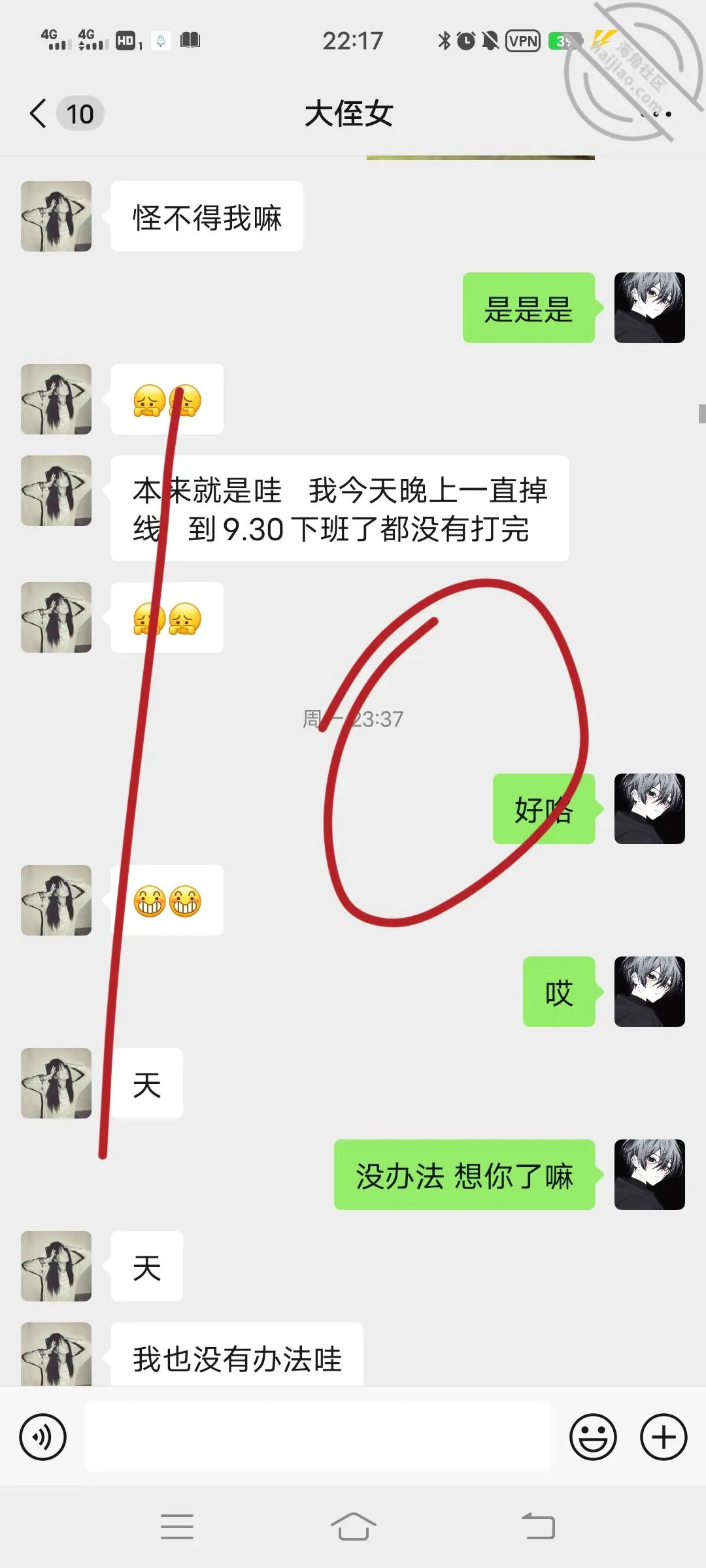The width and height of the screenshot is (706, 1568).
Task: Switch to voice message input
Action: [43, 1437]
